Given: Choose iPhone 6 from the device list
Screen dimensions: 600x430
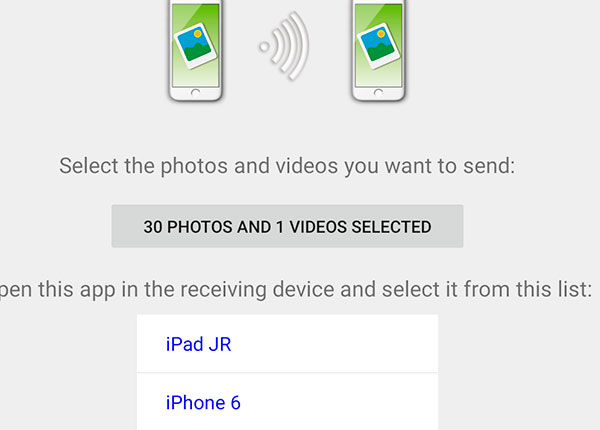Looking at the screenshot, I should (x=287, y=402).
